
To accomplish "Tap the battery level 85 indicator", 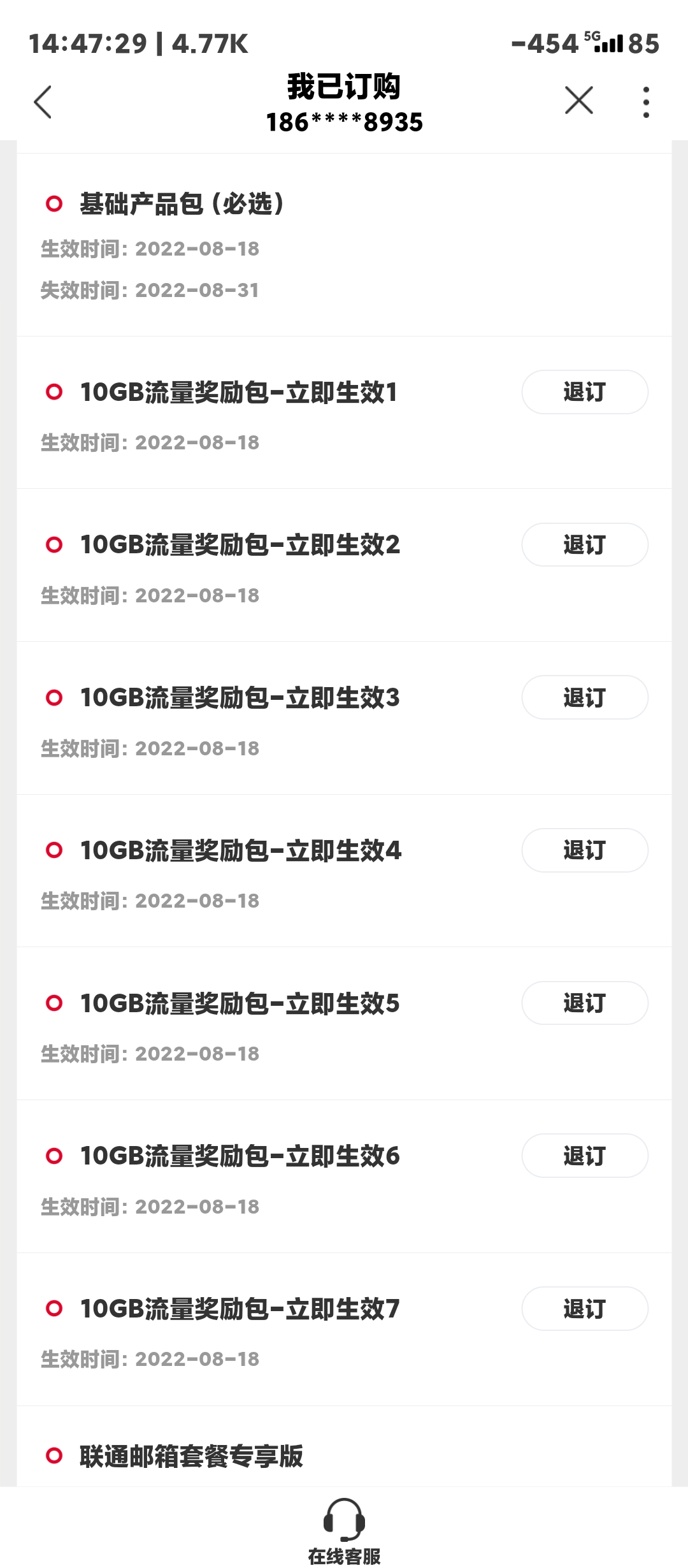I will tap(645, 45).
